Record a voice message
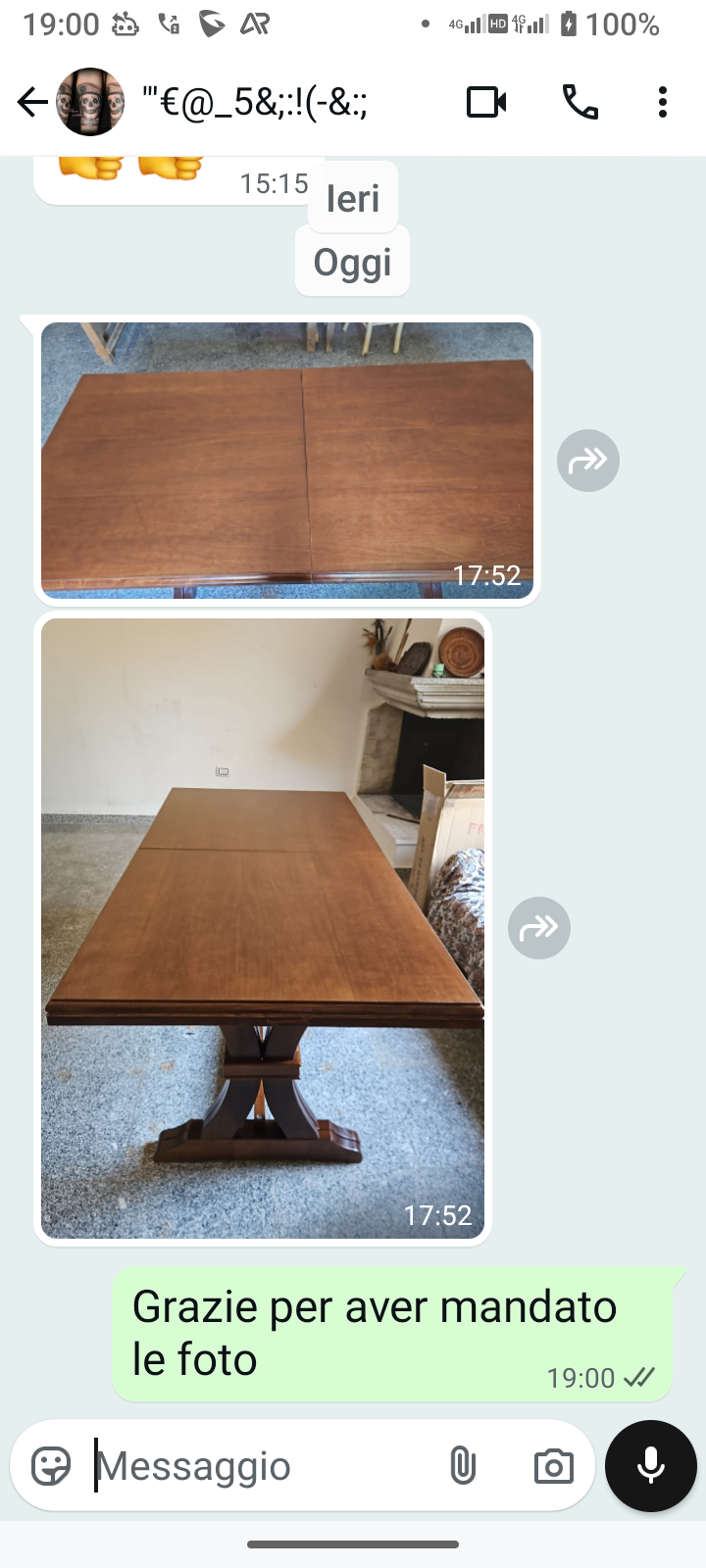Image resolution: width=706 pixels, height=1568 pixels. click(x=651, y=1466)
